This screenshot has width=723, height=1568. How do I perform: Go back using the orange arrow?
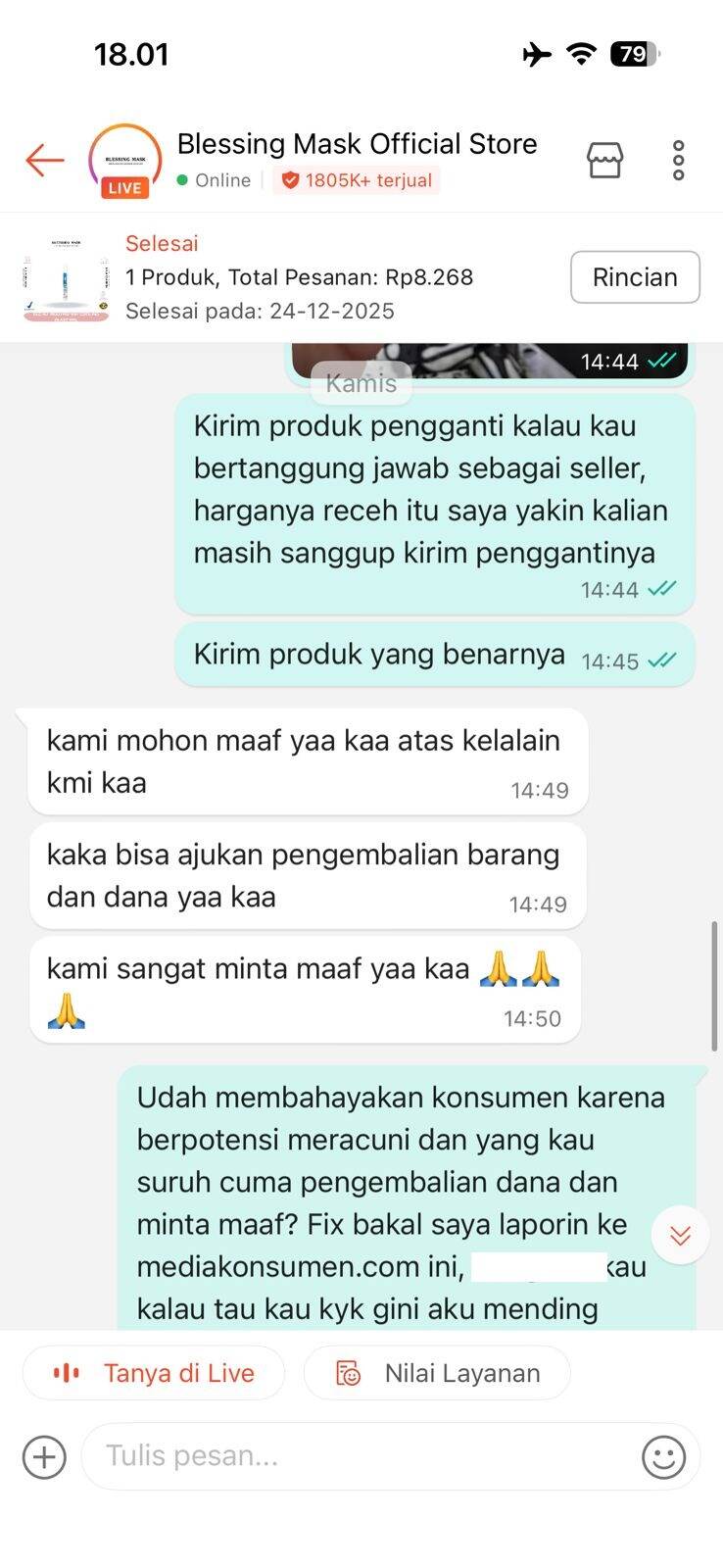click(x=44, y=160)
